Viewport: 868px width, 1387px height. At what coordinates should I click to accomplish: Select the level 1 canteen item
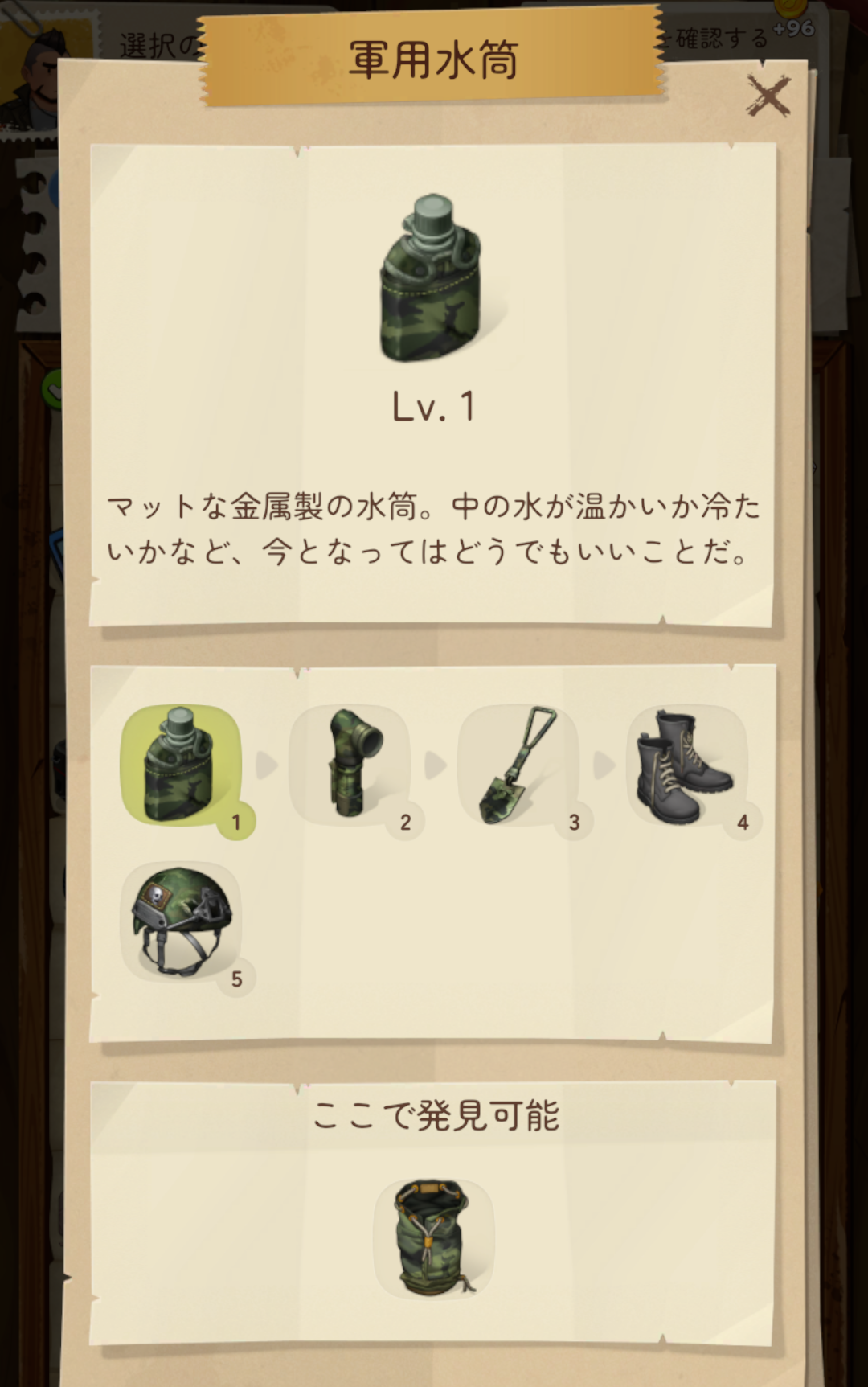[x=181, y=765]
